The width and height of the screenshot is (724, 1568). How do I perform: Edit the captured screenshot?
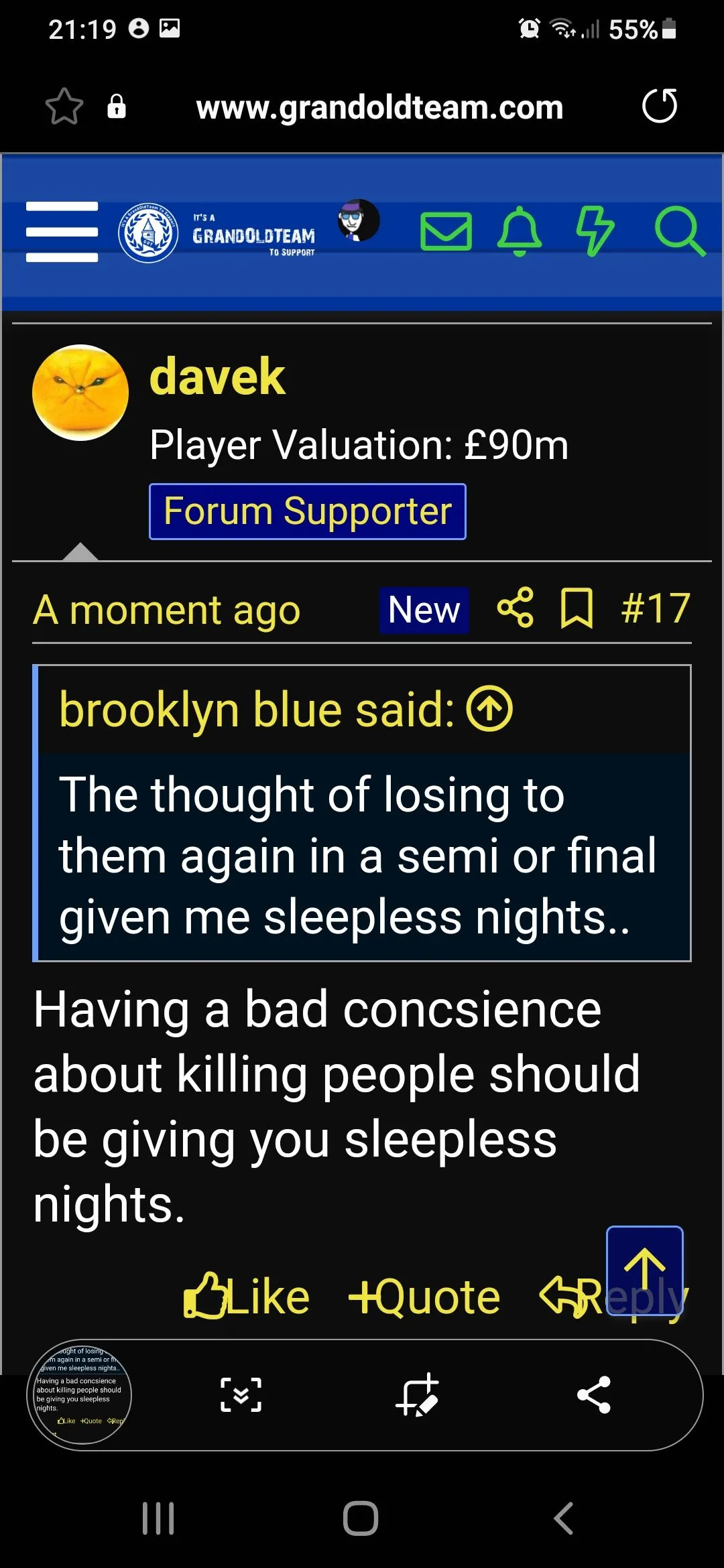[418, 1395]
